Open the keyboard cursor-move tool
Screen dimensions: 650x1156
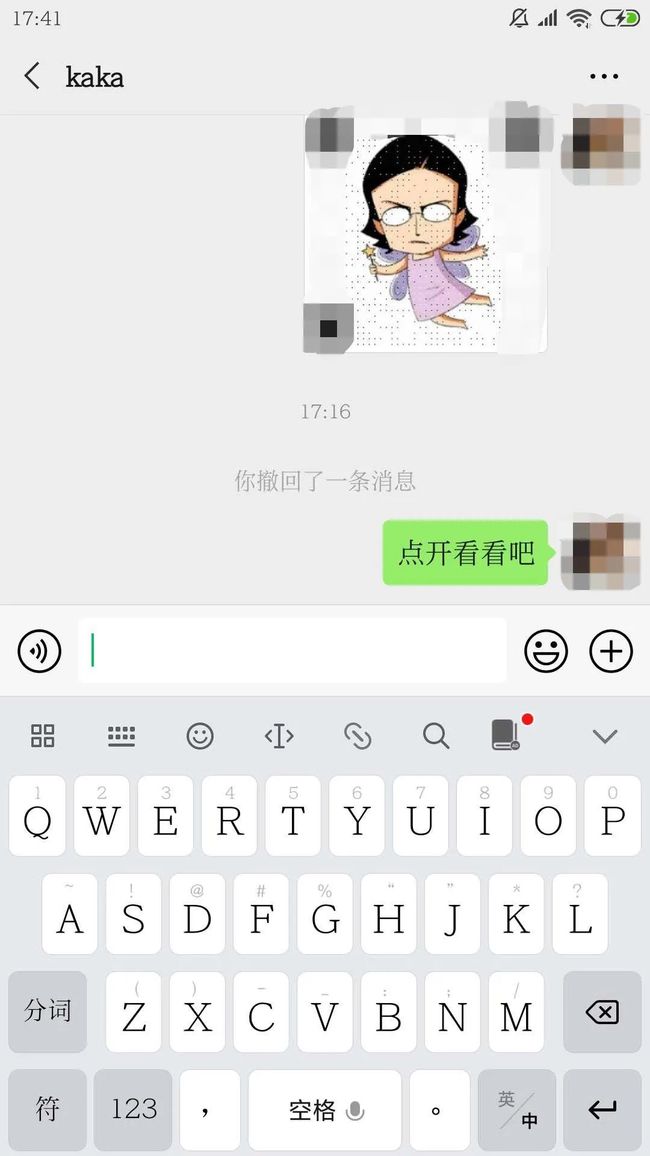click(x=279, y=736)
